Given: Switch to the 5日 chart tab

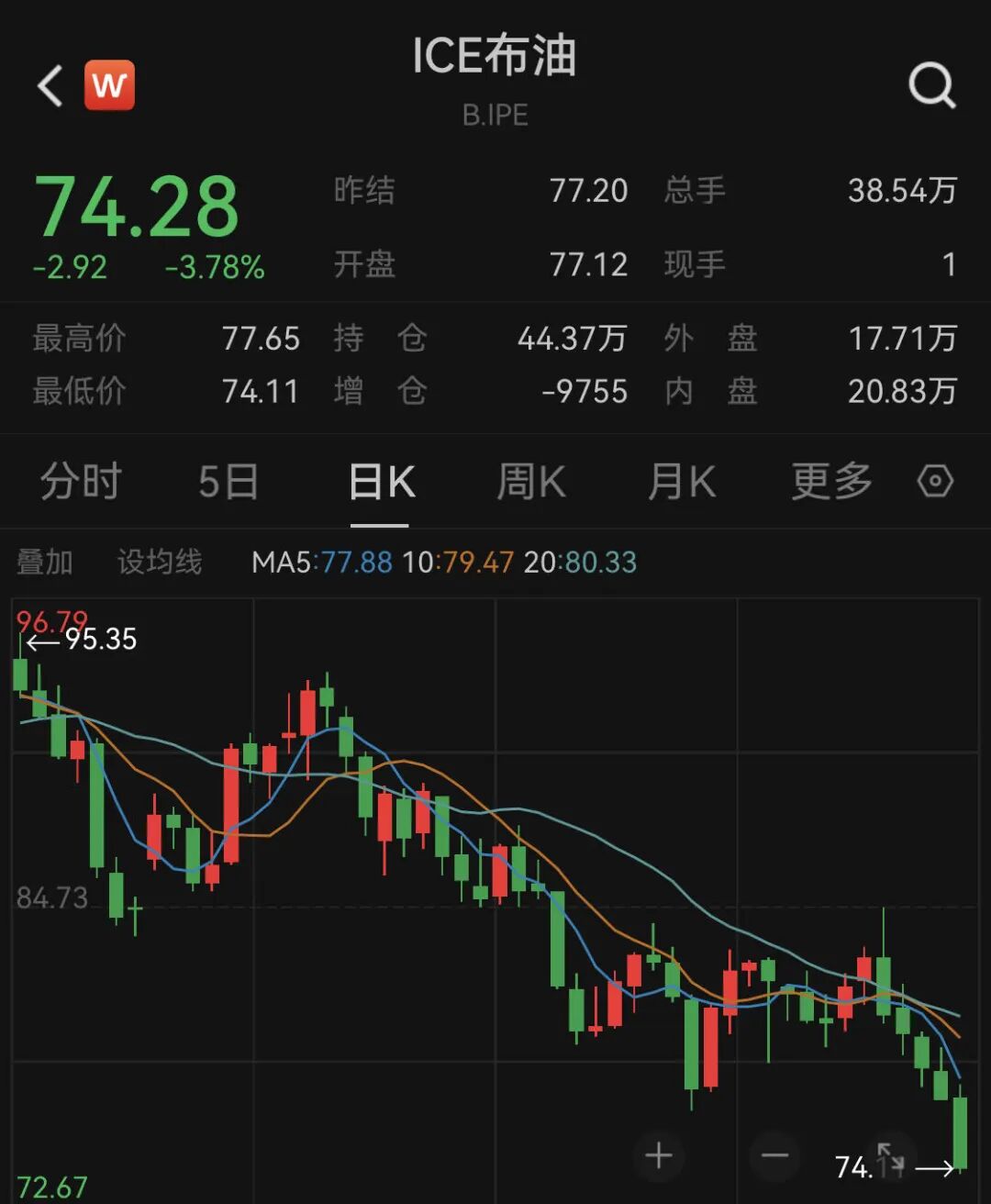Looking at the screenshot, I should pyautogui.click(x=228, y=481).
